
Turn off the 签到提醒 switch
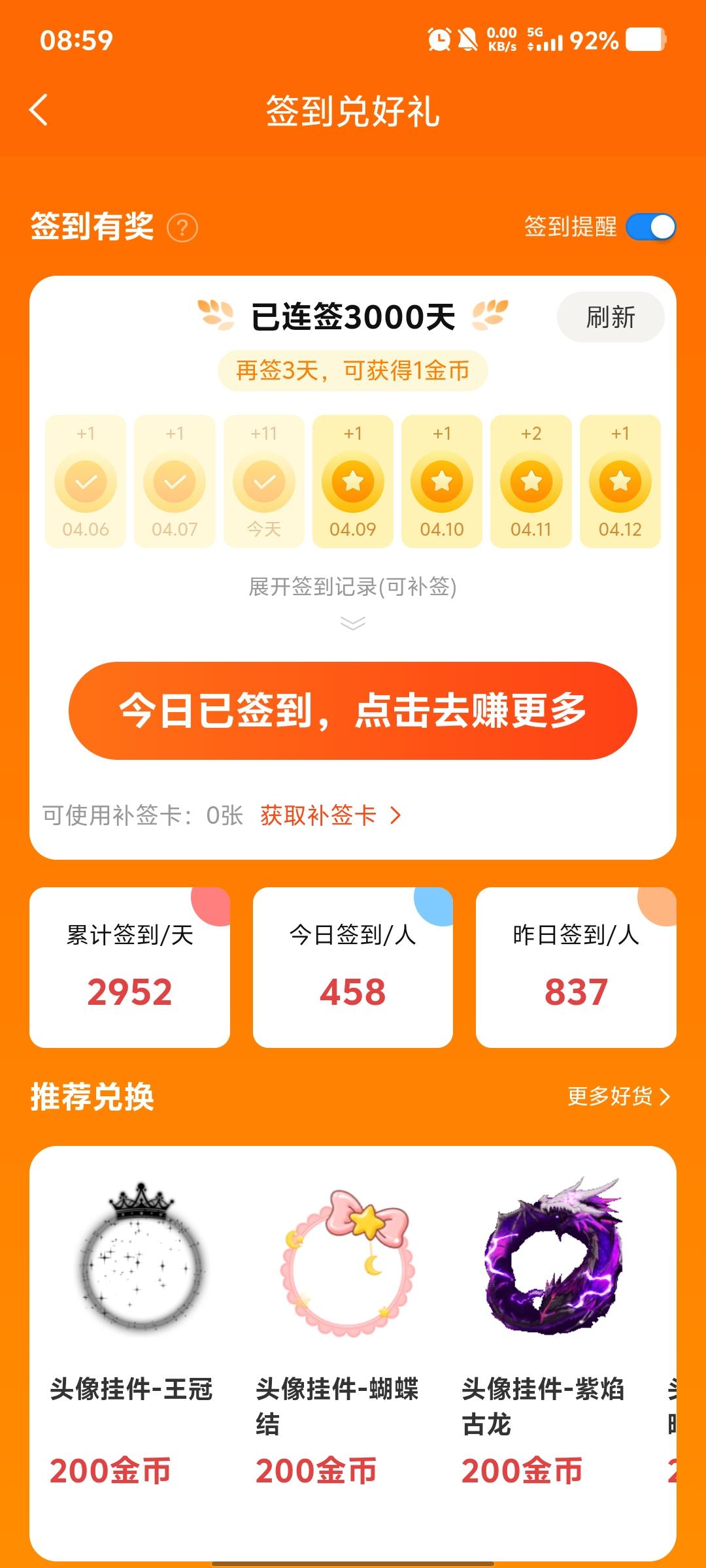[x=650, y=227]
